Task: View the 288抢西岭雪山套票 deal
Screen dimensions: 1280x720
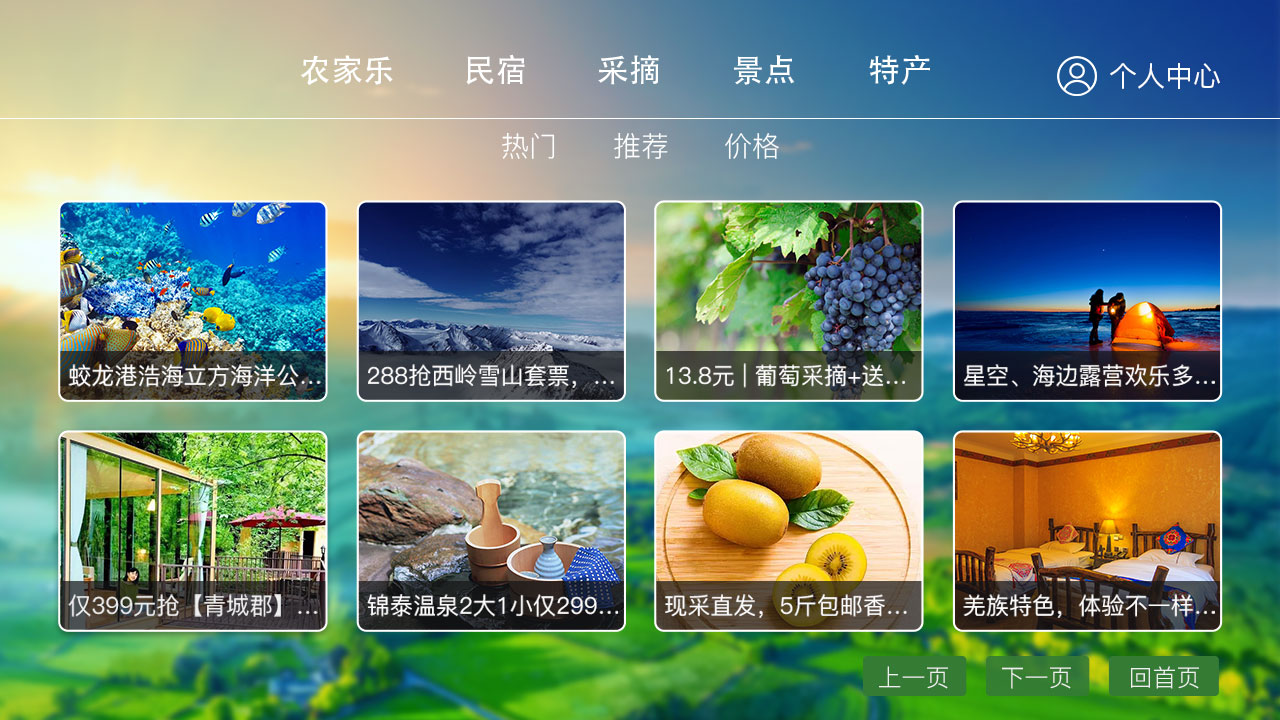Action: click(491, 301)
